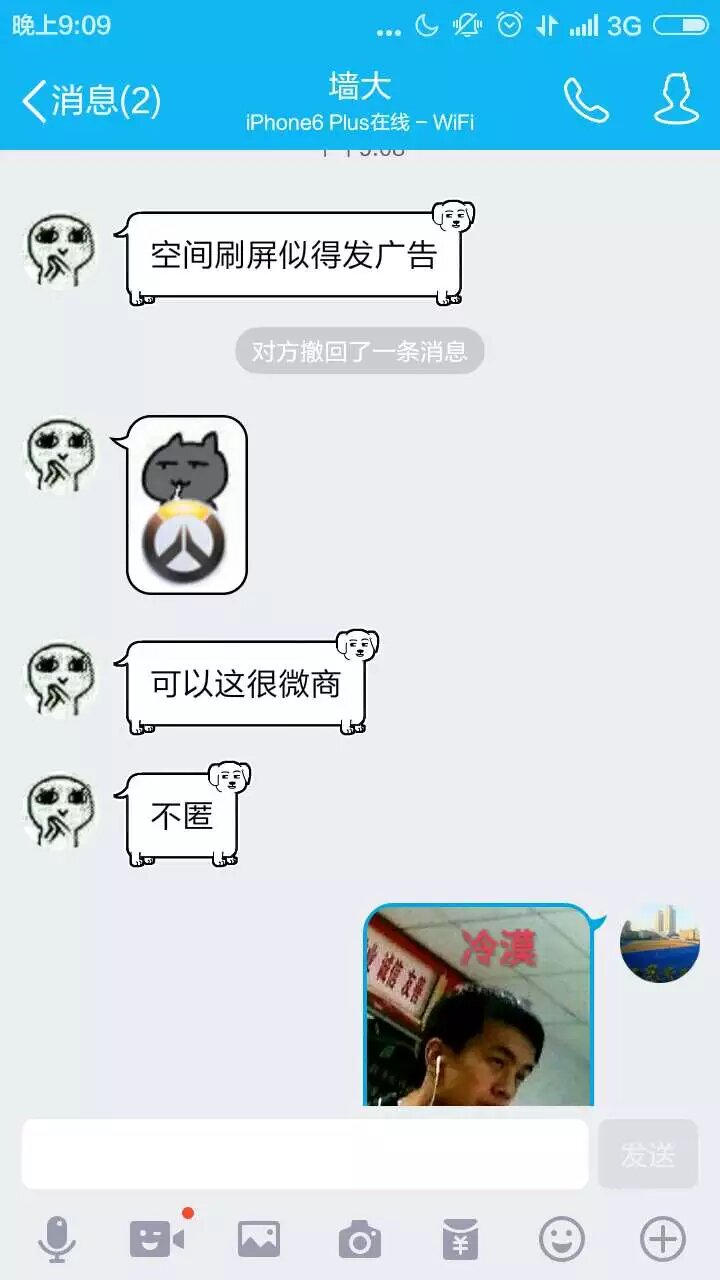Record a voice message with microphone

click(x=57, y=1240)
